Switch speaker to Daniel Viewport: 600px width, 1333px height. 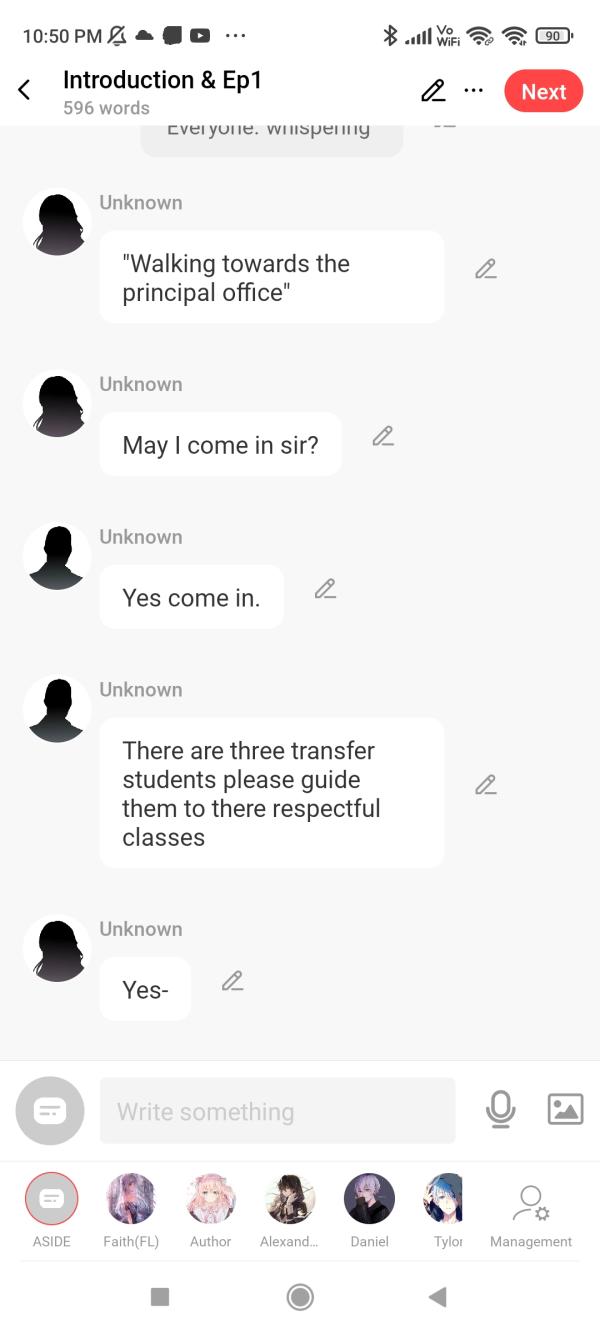369,1198
